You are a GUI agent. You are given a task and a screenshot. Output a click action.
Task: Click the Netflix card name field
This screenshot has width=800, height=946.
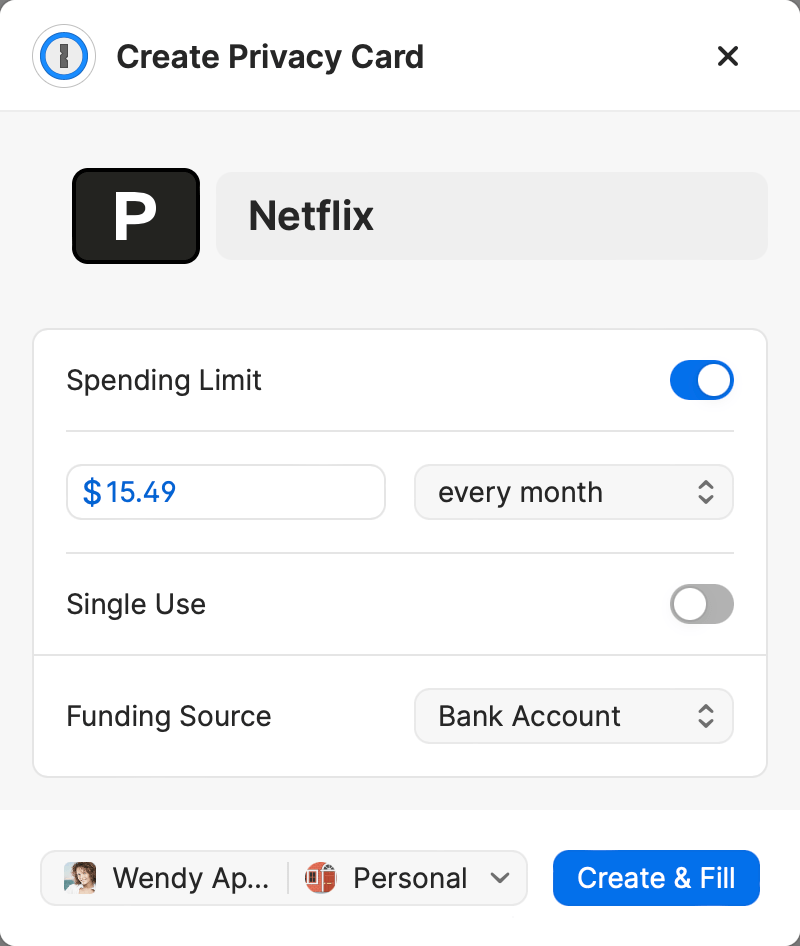(492, 216)
